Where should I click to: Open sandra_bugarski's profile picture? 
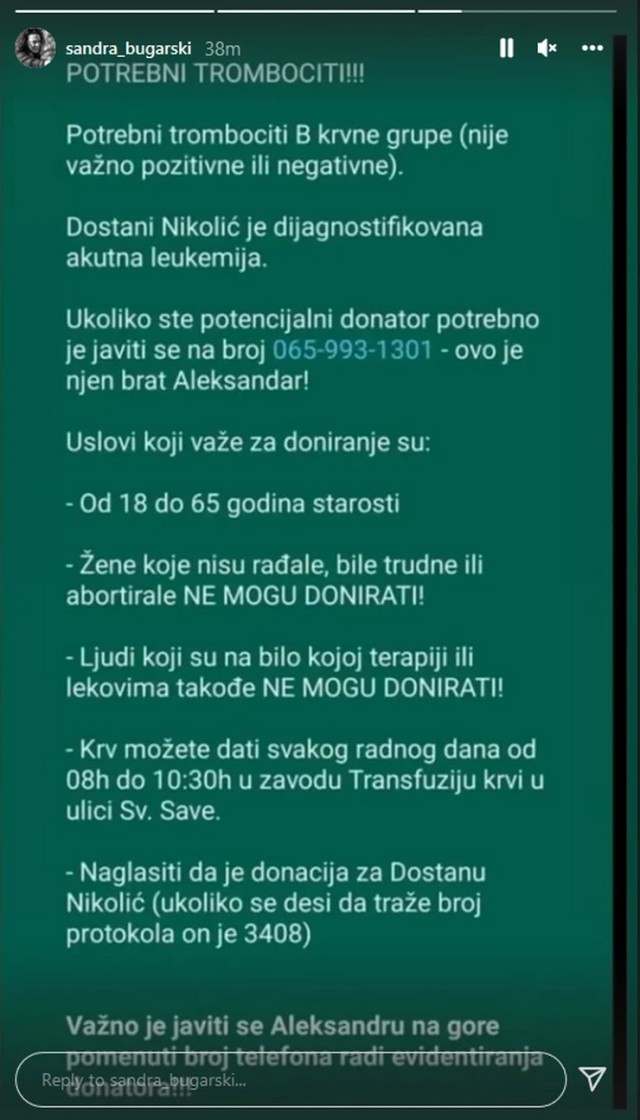tap(34, 47)
